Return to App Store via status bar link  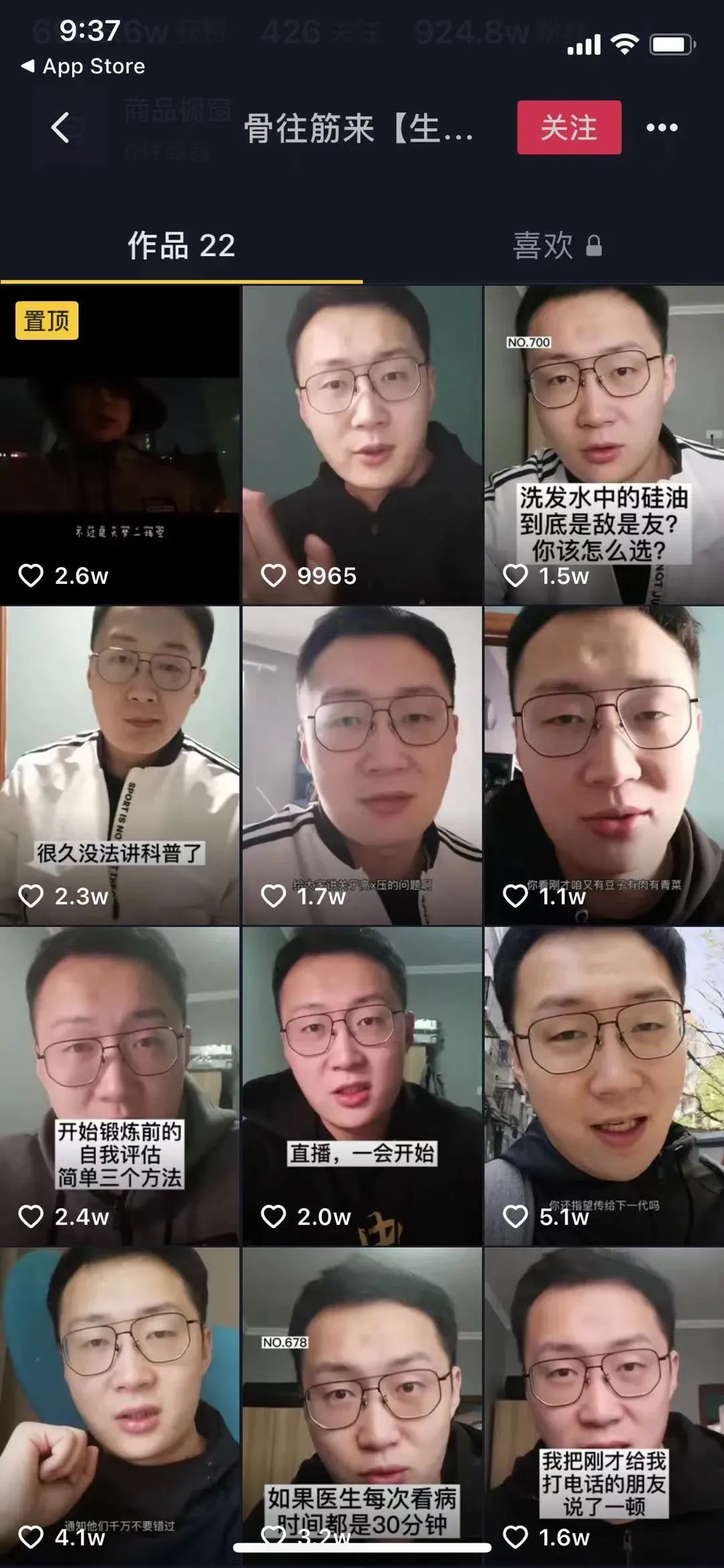tap(84, 66)
